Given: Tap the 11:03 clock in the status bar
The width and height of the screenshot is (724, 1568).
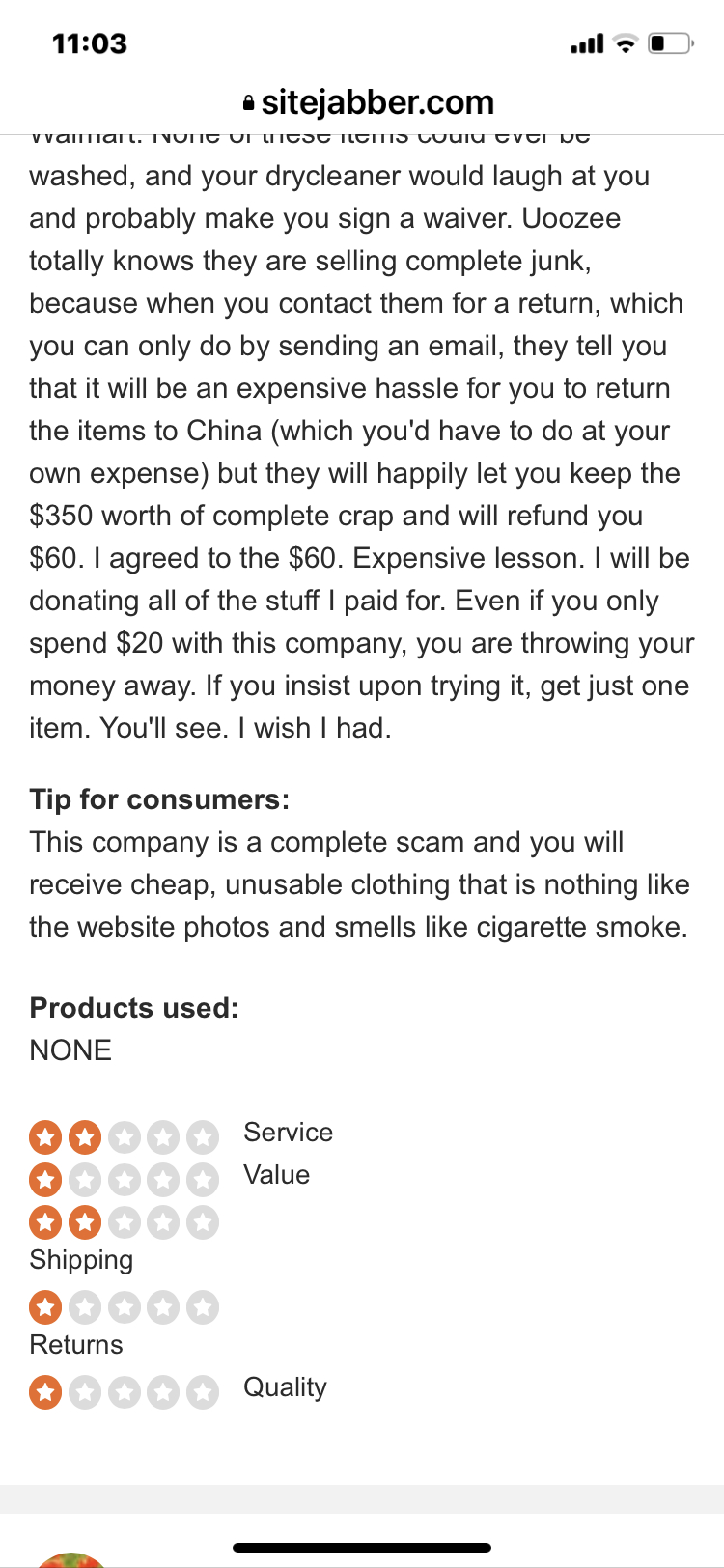Looking at the screenshot, I should pos(92,43).
